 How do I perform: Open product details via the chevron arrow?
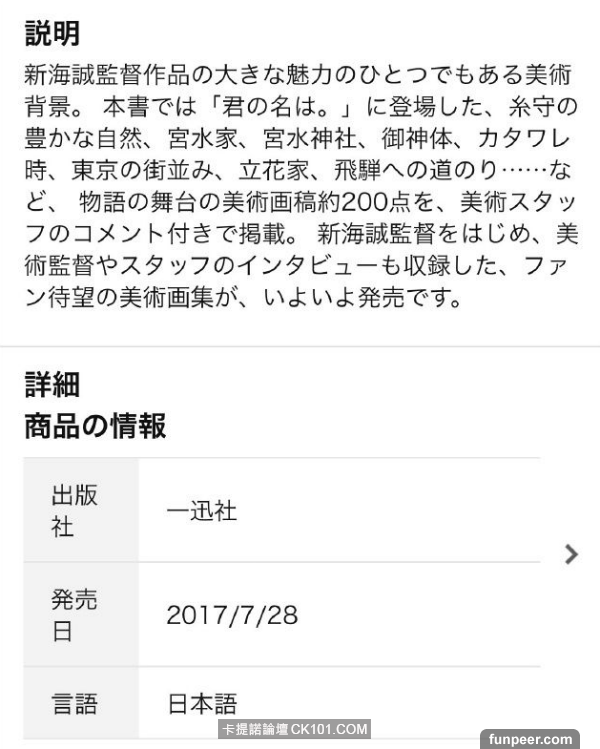pos(571,555)
